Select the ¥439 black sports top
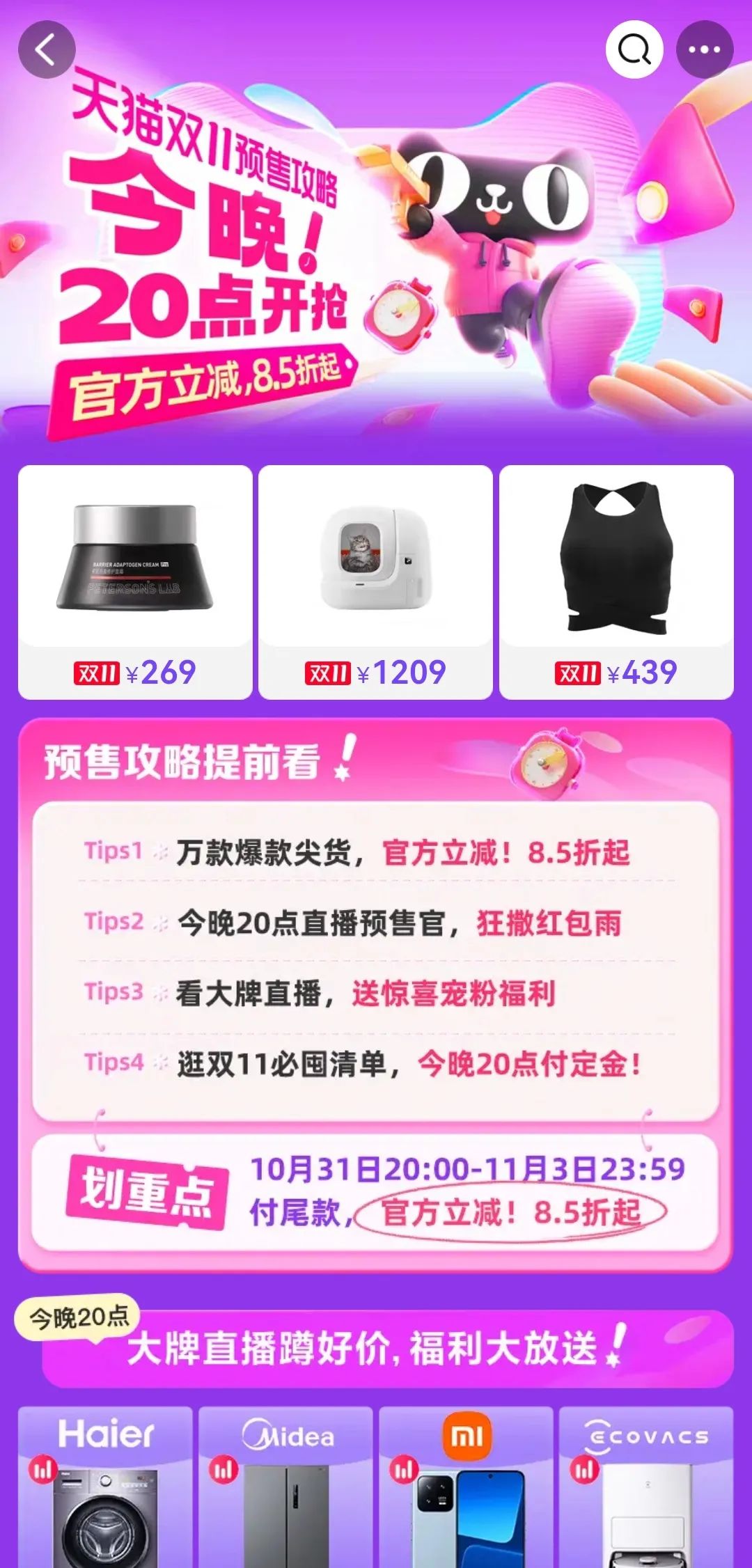 coord(616,582)
